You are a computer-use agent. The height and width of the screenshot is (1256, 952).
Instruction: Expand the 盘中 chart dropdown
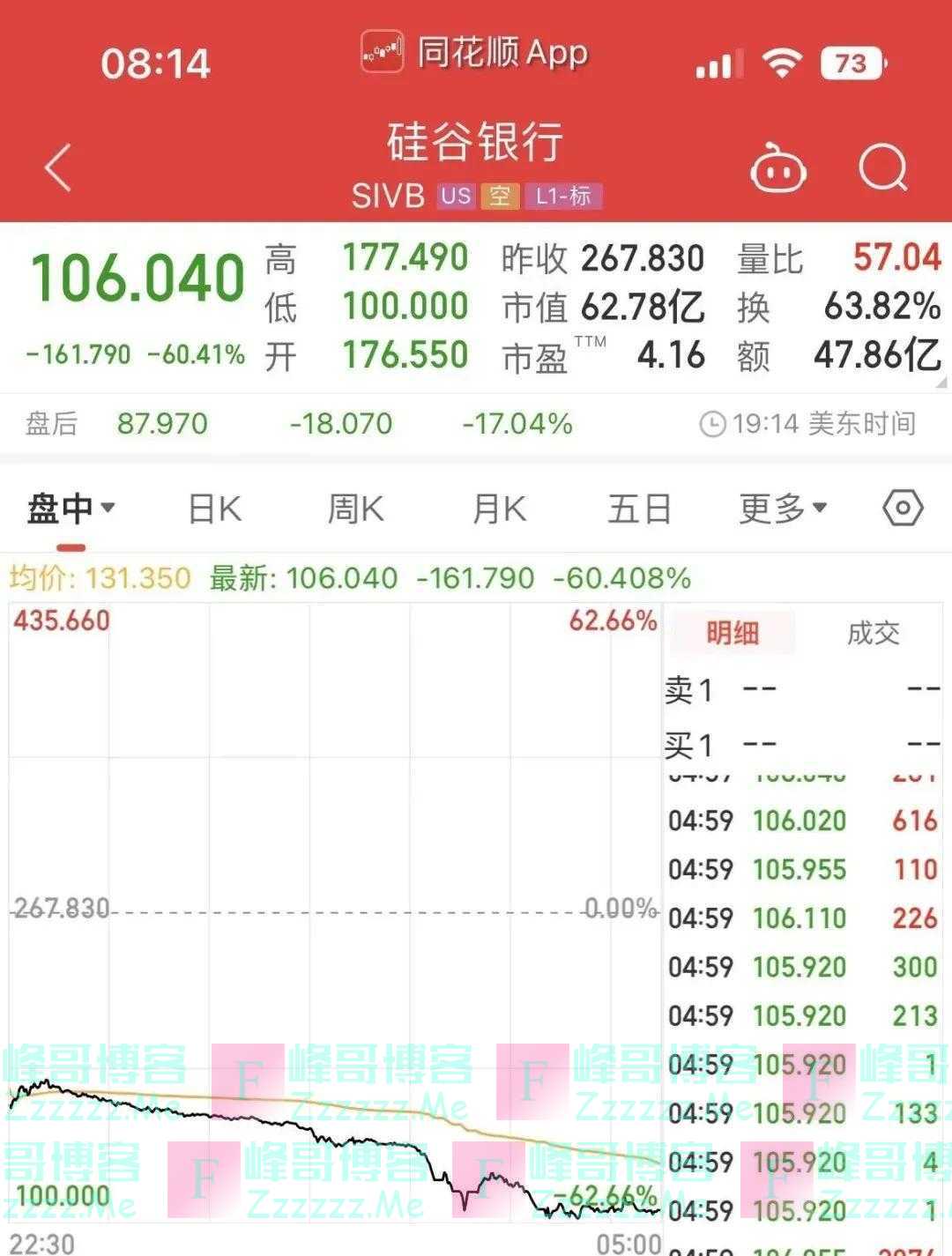71,509
